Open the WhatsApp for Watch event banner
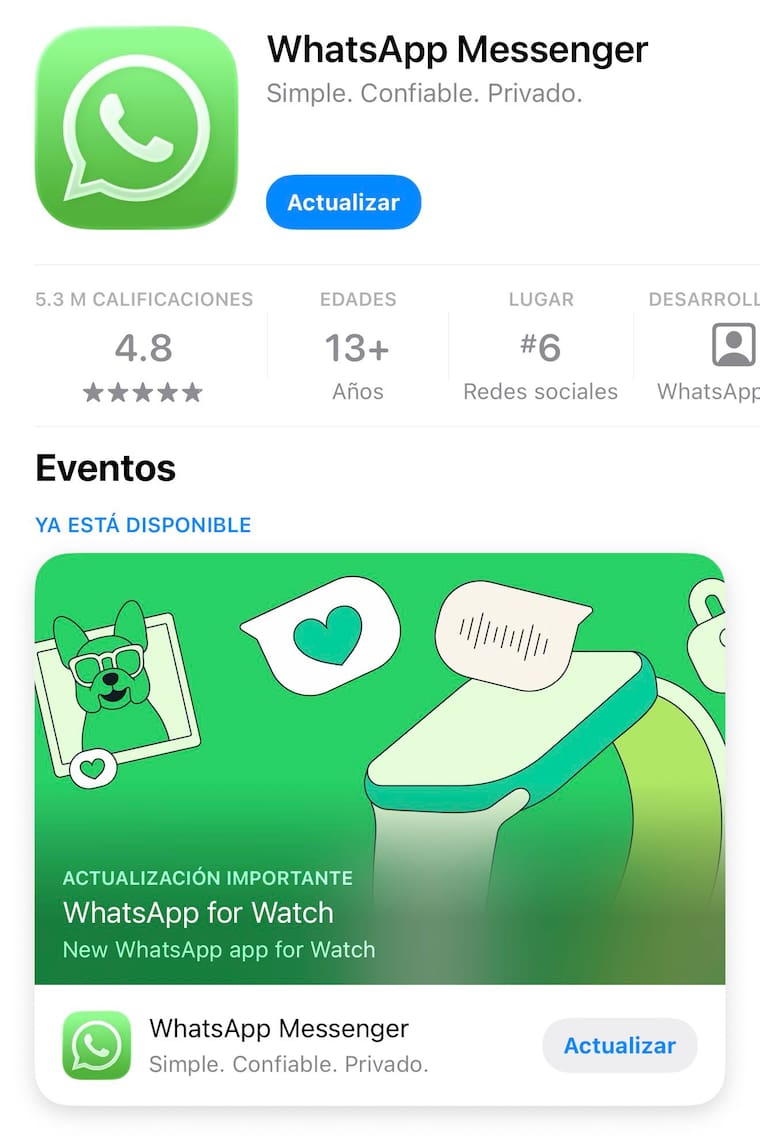This screenshot has height=1141, width=760. coord(380,770)
